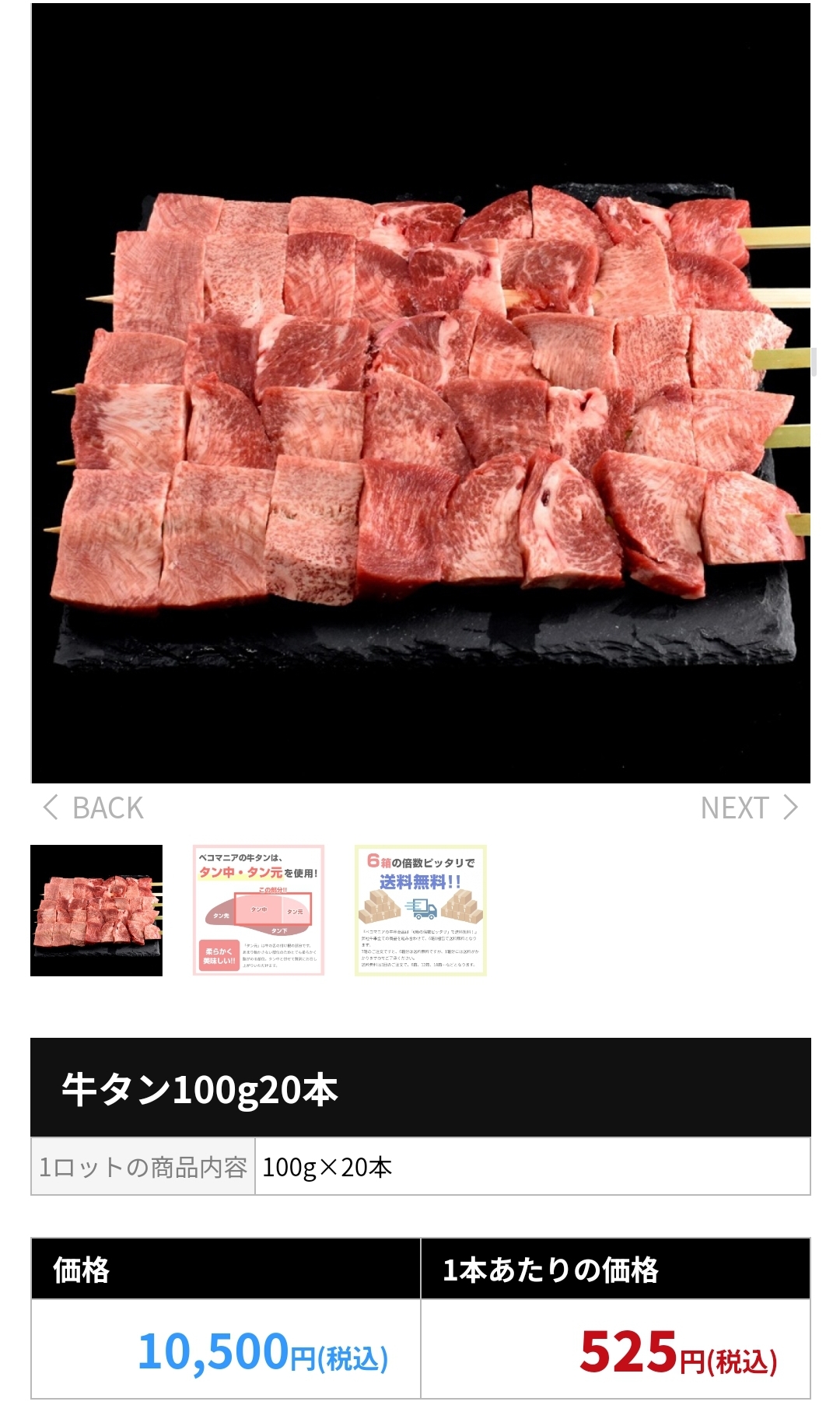Open the タン中・タン元 diagram thumbnail
840x1405 pixels.
[x=258, y=910]
